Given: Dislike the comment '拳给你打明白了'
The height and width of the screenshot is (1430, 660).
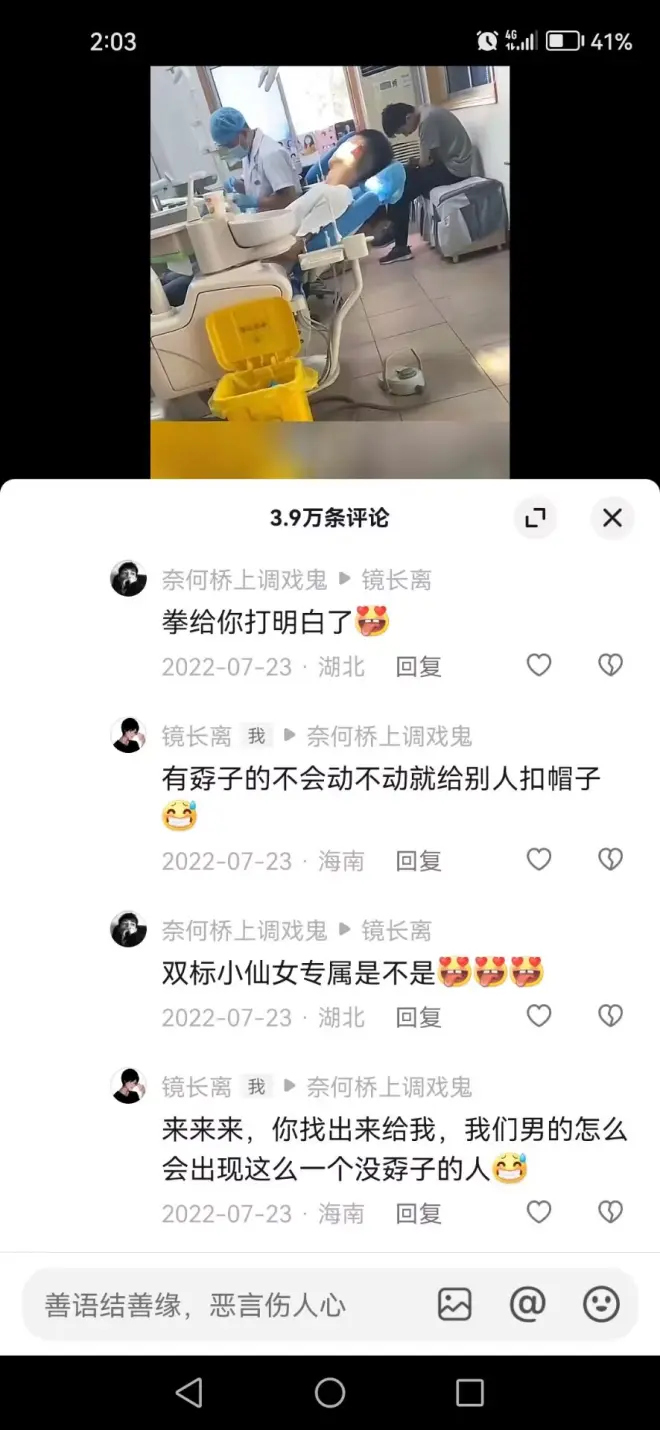Looking at the screenshot, I should pyautogui.click(x=610, y=665).
